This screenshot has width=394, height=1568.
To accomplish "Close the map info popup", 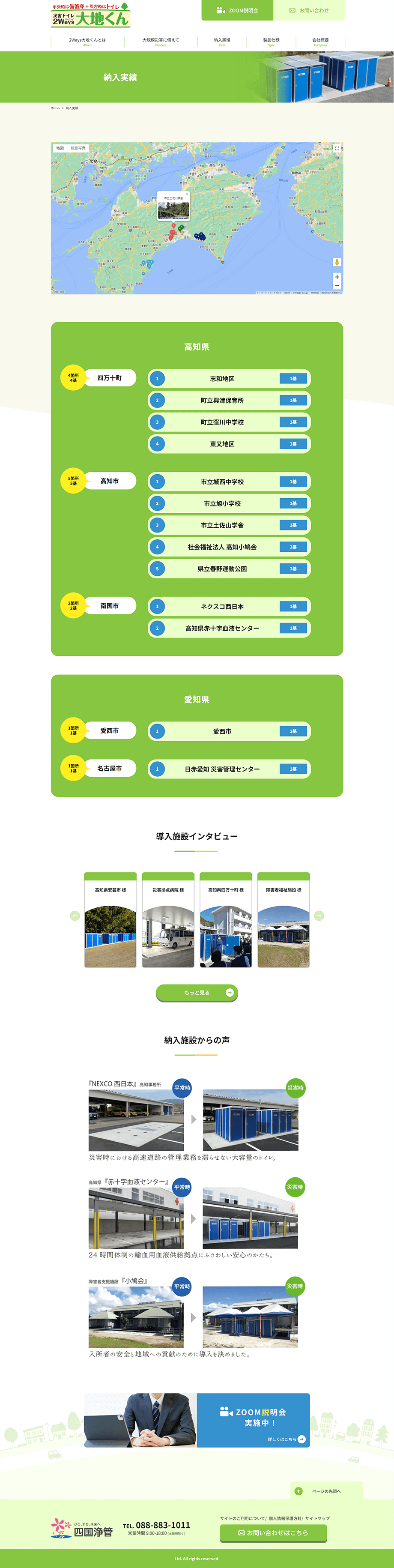I will [187, 194].
